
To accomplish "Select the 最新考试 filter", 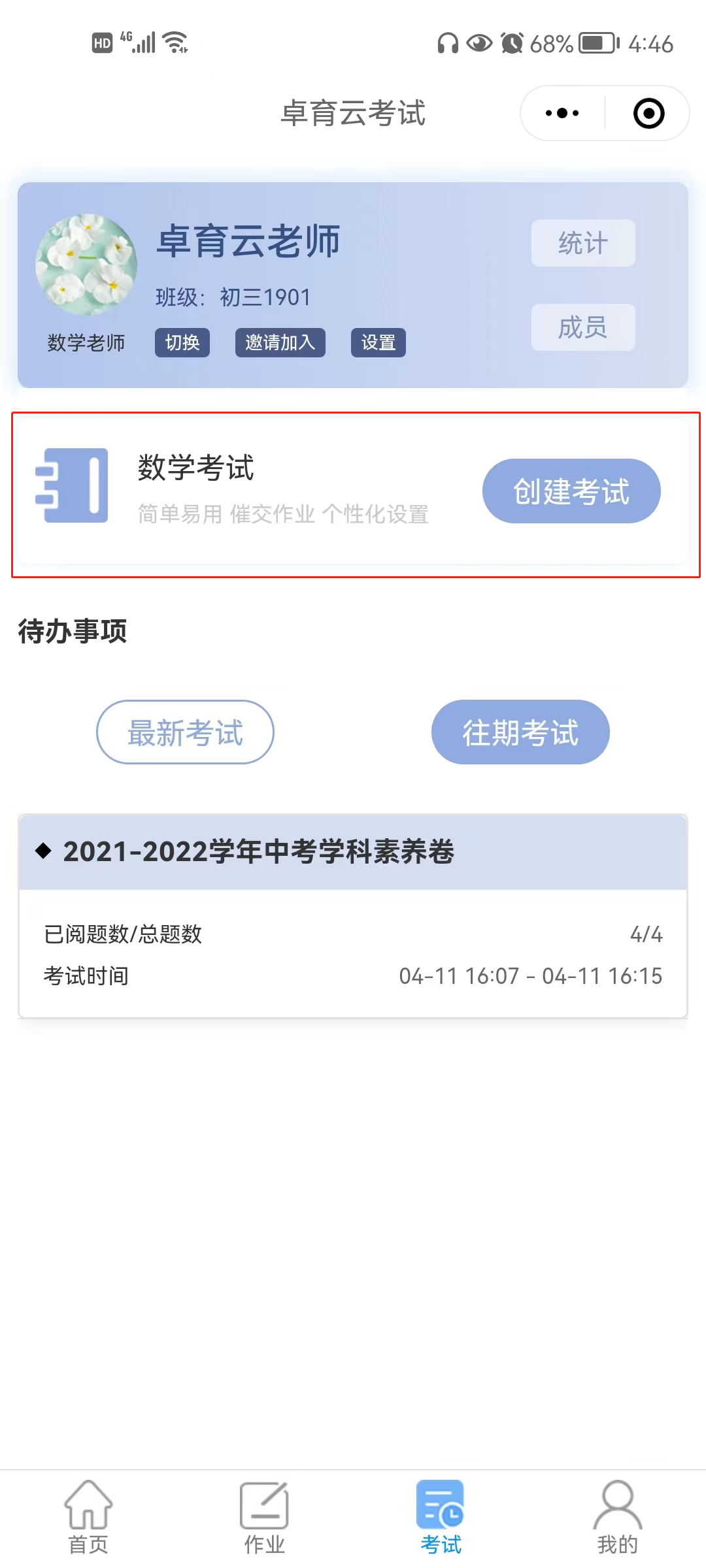I will [185, 732].
